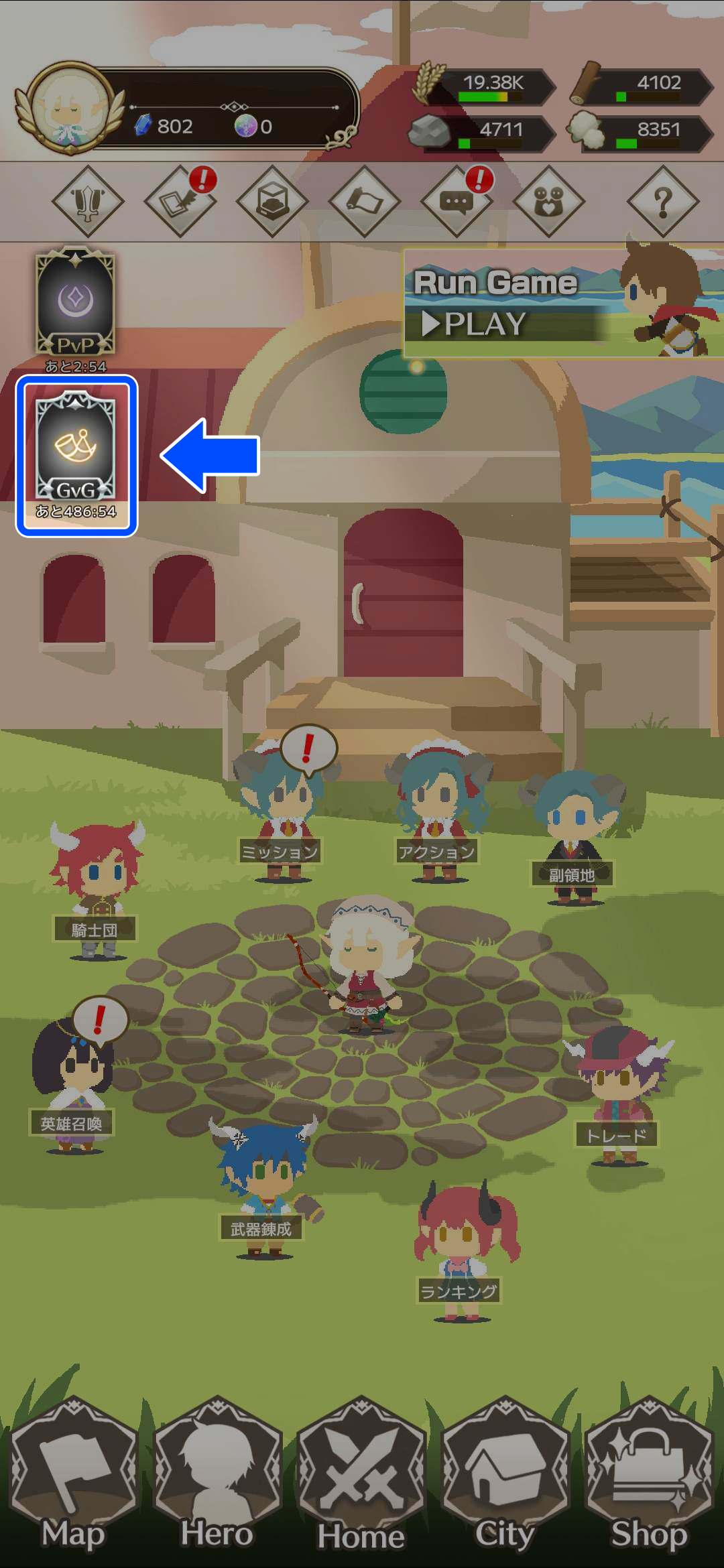Open the chat bubble icon
This screenshot has height=1568, width=724.
coord(457,202)
